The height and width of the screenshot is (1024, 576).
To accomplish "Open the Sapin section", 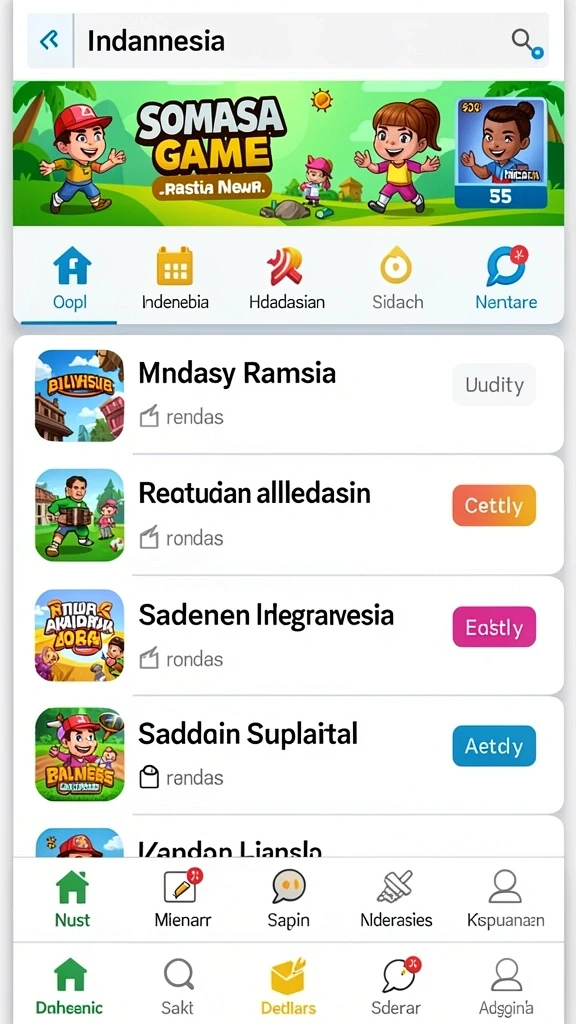I will [288, 898].
